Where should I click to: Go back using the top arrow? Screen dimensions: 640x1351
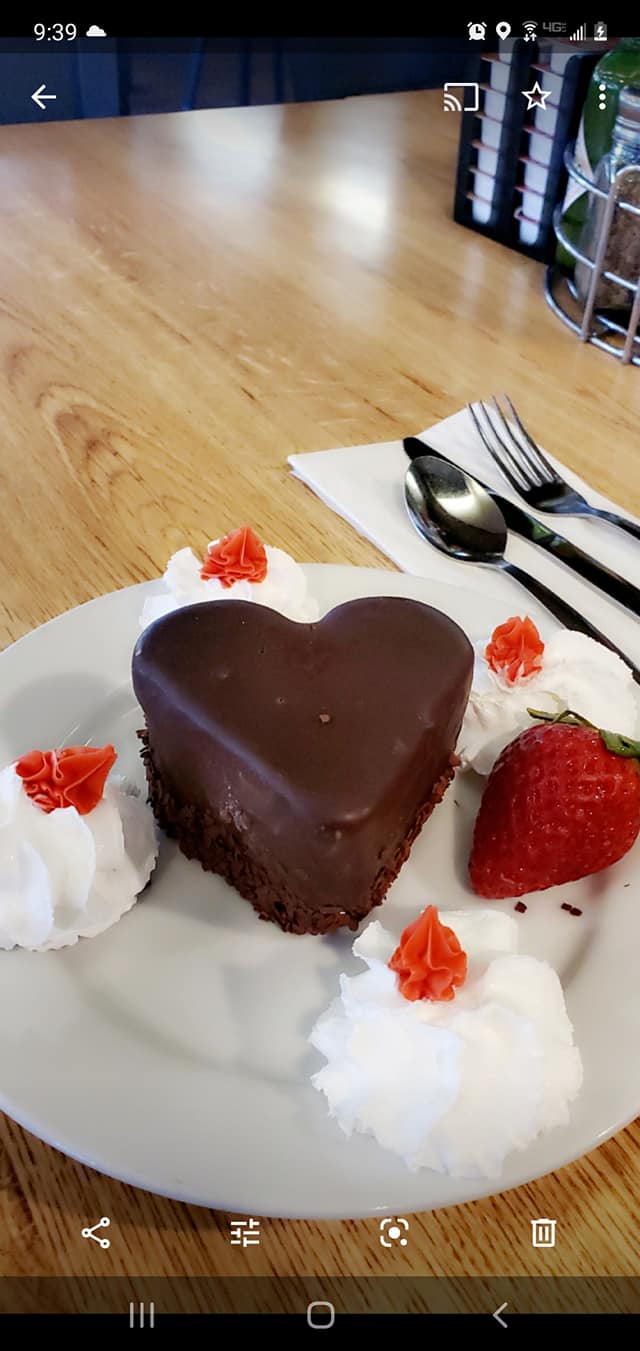[43, 97]
